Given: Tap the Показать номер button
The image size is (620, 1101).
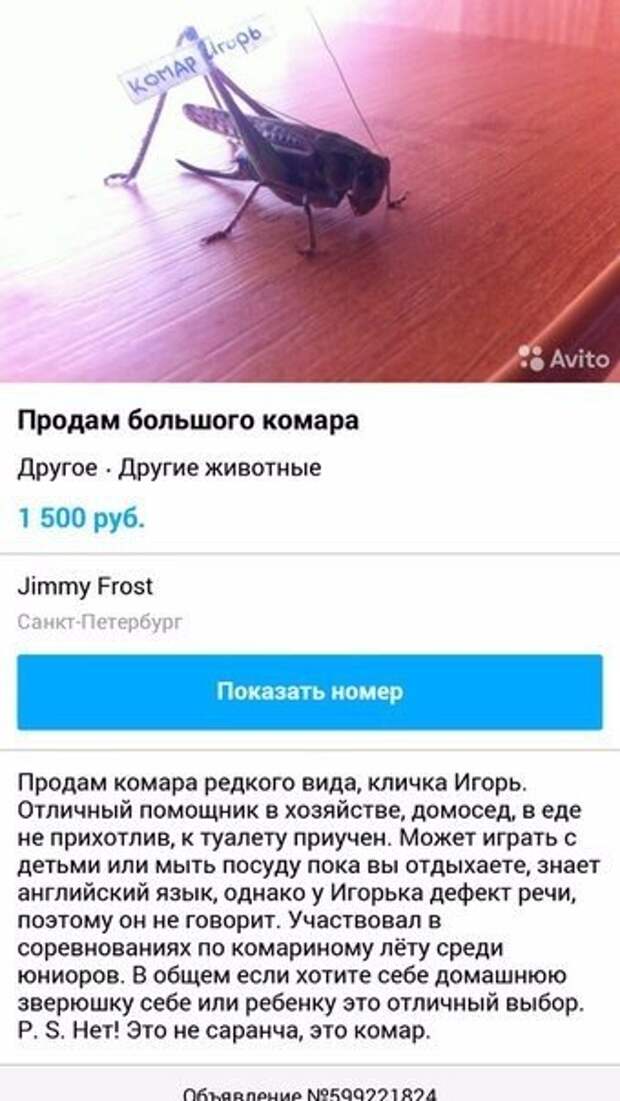Looking at the screenshot, I should (x=309, y=691).
